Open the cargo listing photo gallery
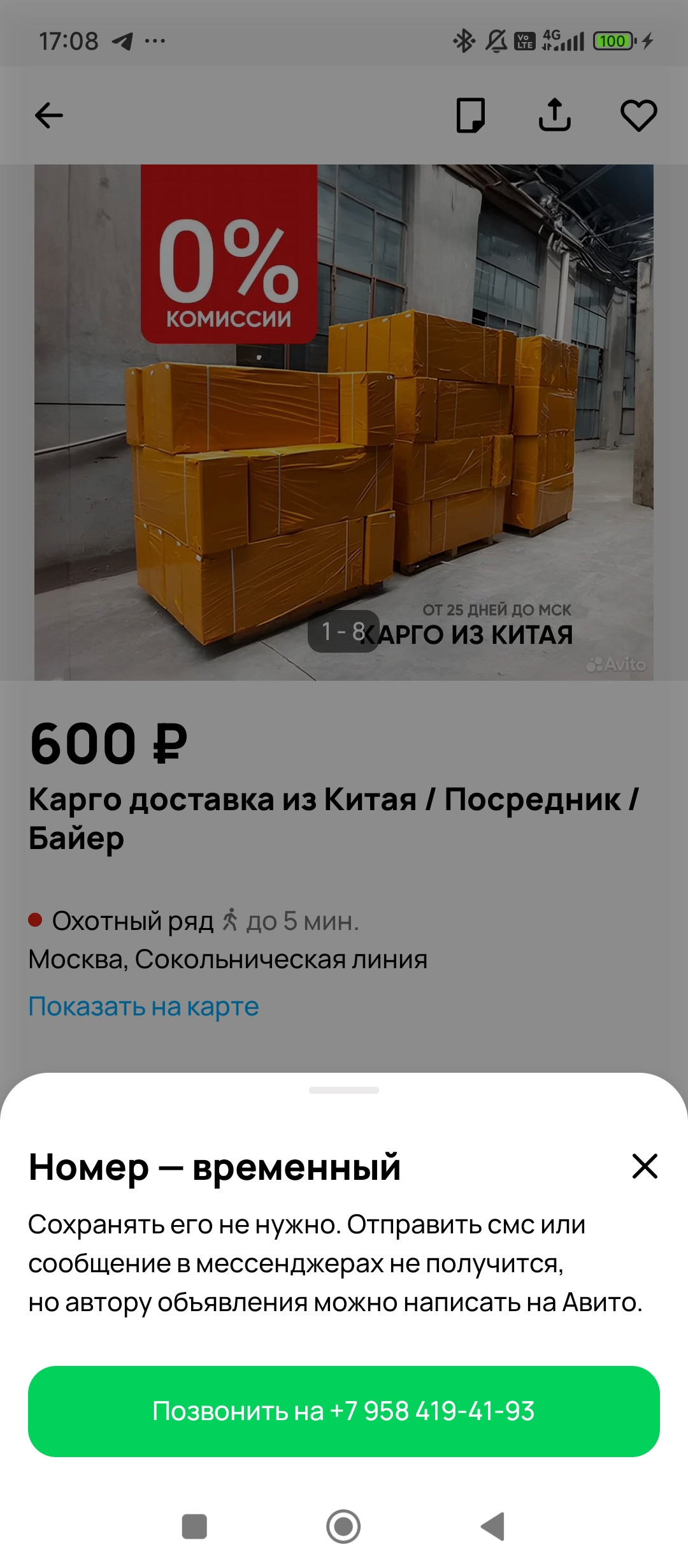688x1568 pixels. point(344,422)
